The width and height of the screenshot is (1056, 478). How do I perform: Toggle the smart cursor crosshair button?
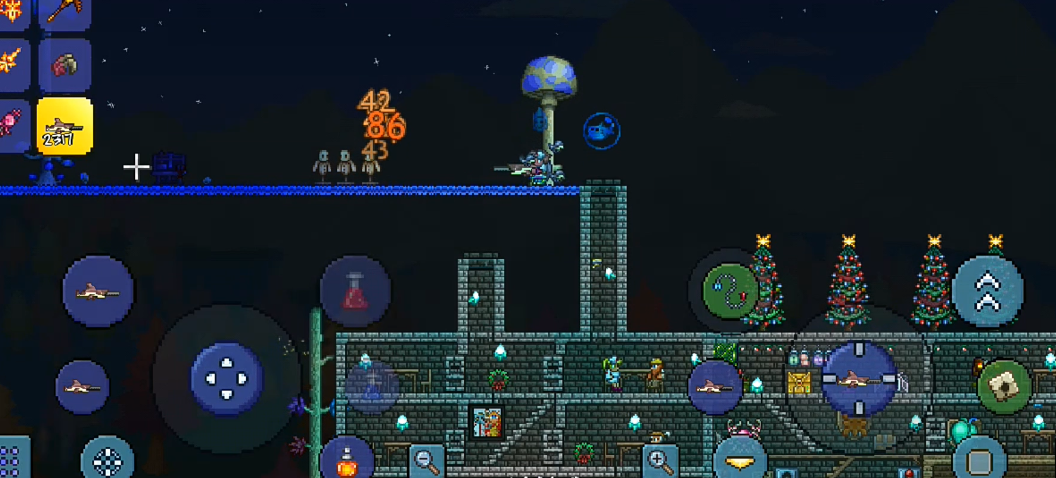click(107, 461)
